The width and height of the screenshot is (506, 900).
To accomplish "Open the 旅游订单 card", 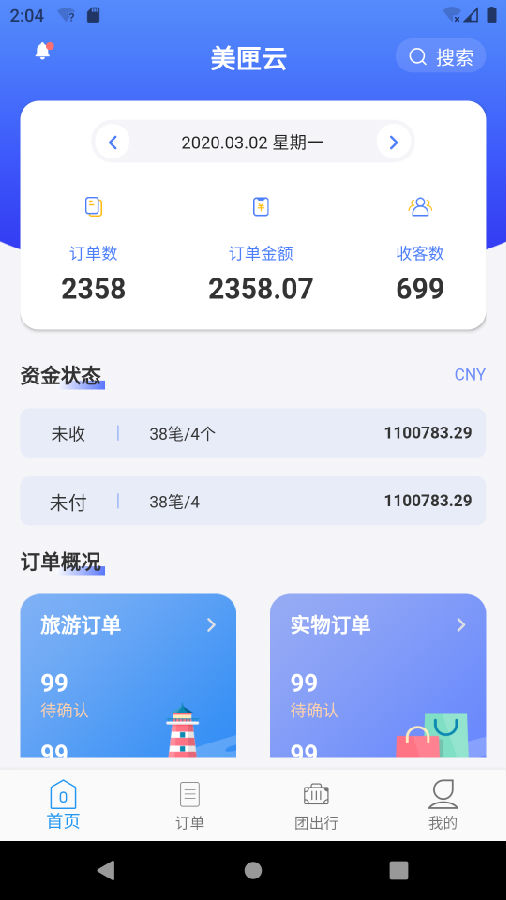I will [129, 676].
